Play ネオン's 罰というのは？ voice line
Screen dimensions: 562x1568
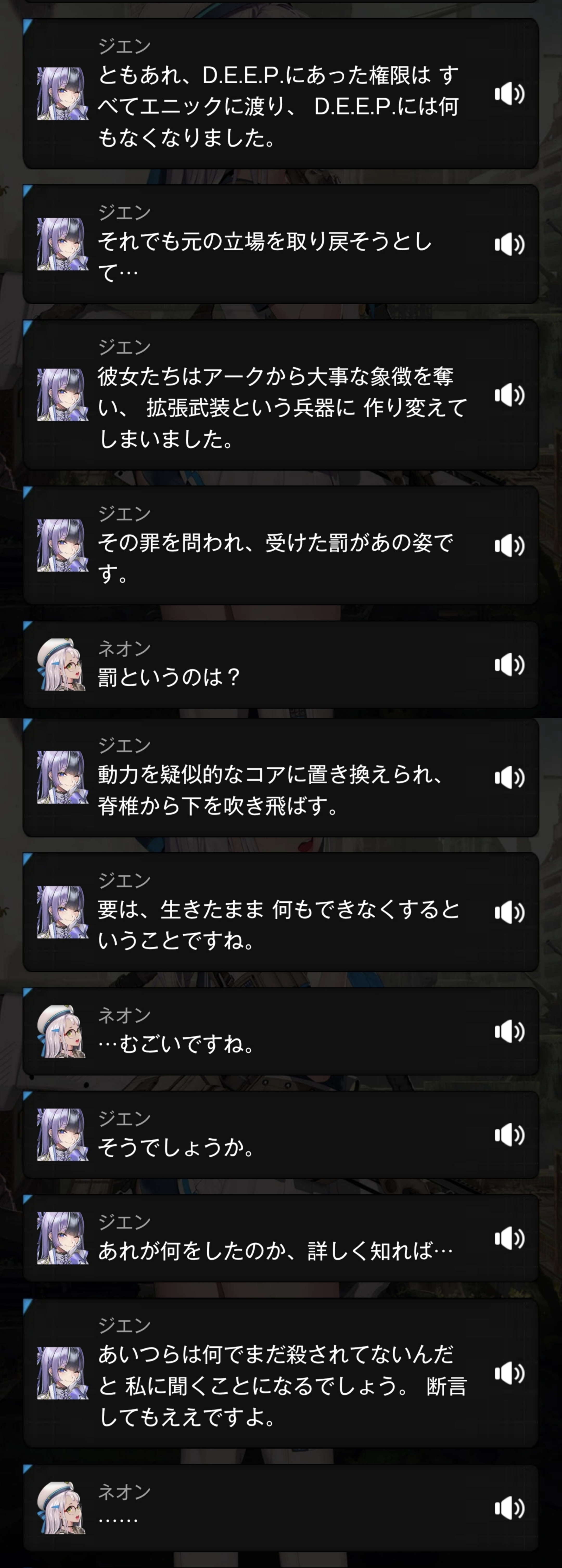509,665
